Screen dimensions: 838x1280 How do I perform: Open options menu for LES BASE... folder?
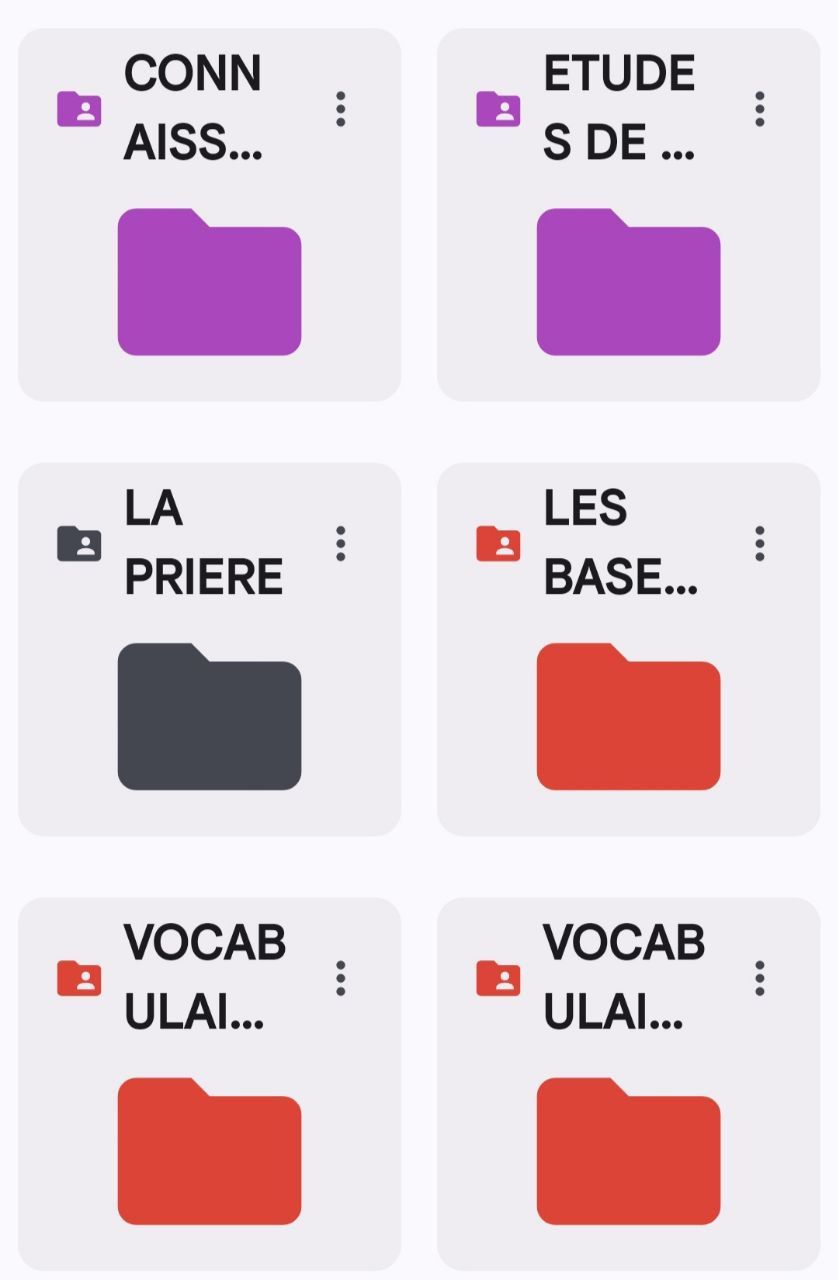(760, 543)
